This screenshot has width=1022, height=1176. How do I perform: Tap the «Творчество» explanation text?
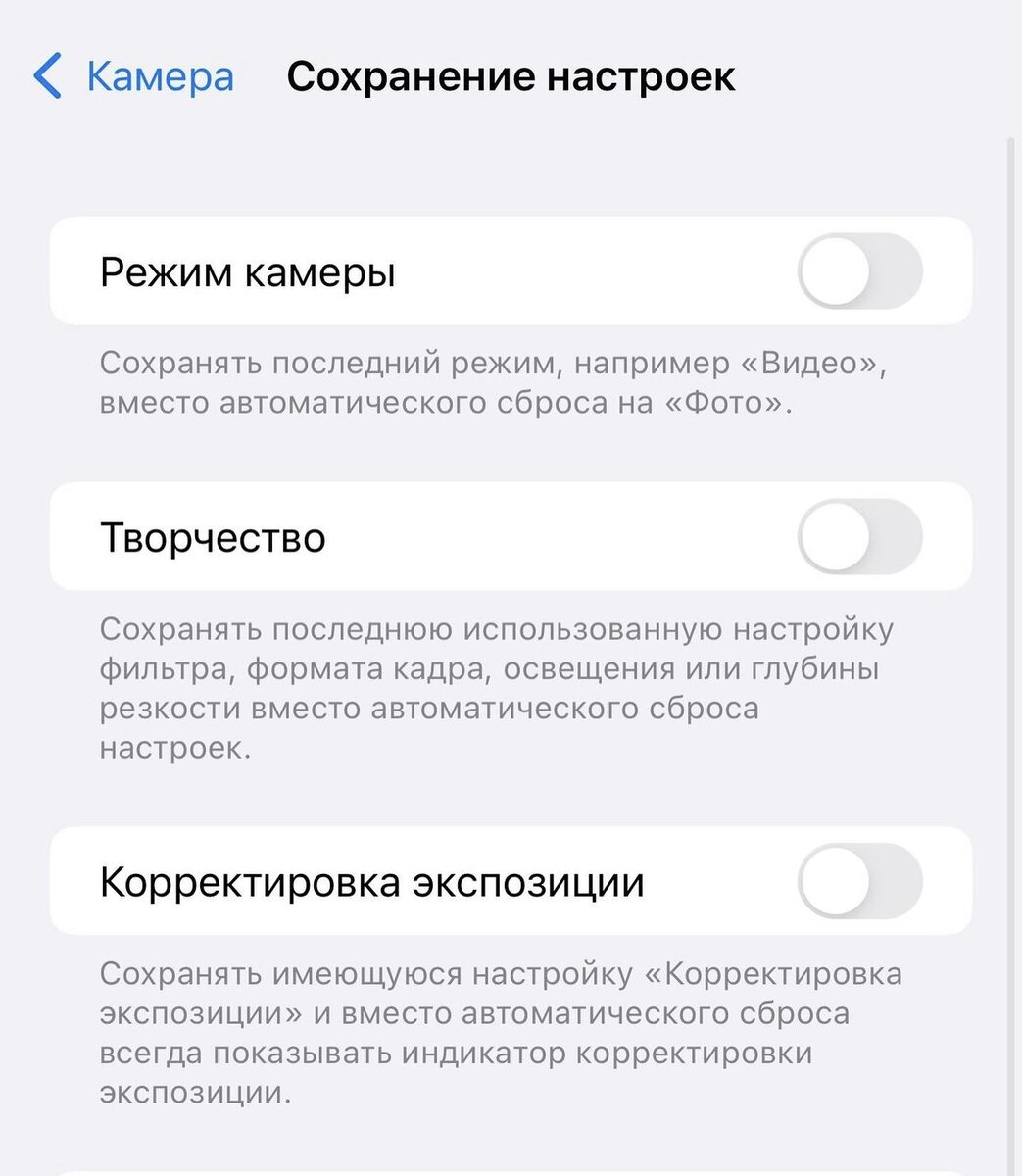click(x=490, y=686)
